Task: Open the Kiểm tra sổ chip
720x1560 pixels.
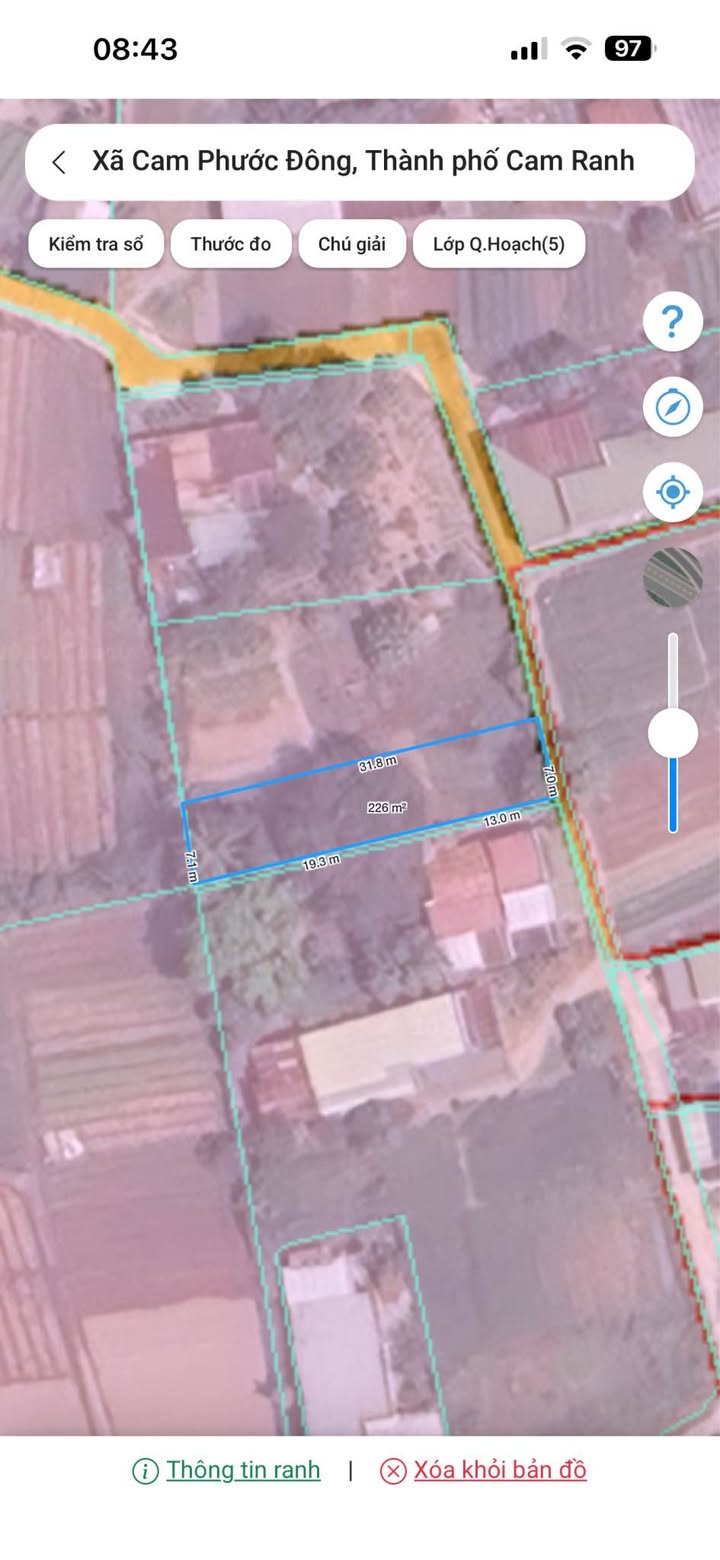Action: click(x=96, y=244)
